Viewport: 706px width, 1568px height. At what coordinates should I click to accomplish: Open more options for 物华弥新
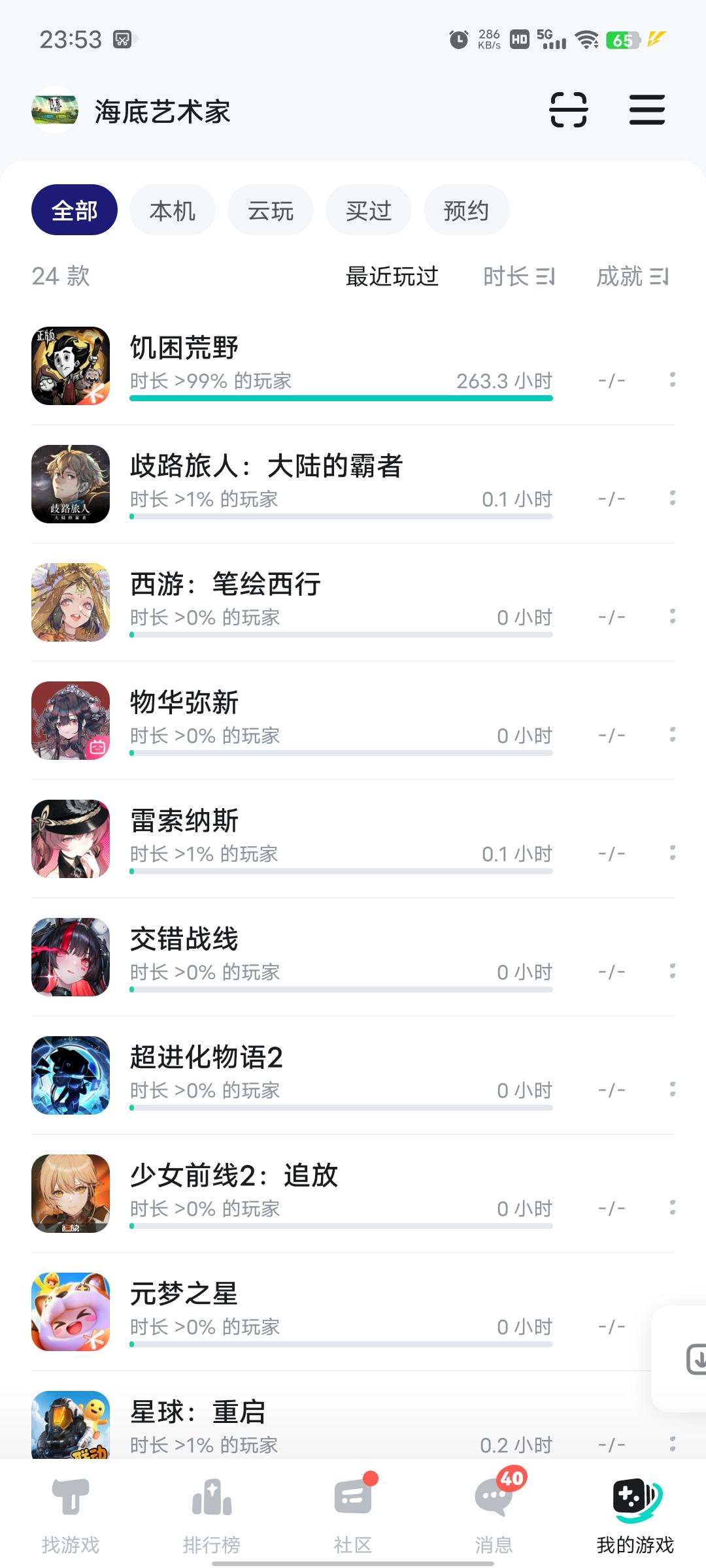[672, 735]
